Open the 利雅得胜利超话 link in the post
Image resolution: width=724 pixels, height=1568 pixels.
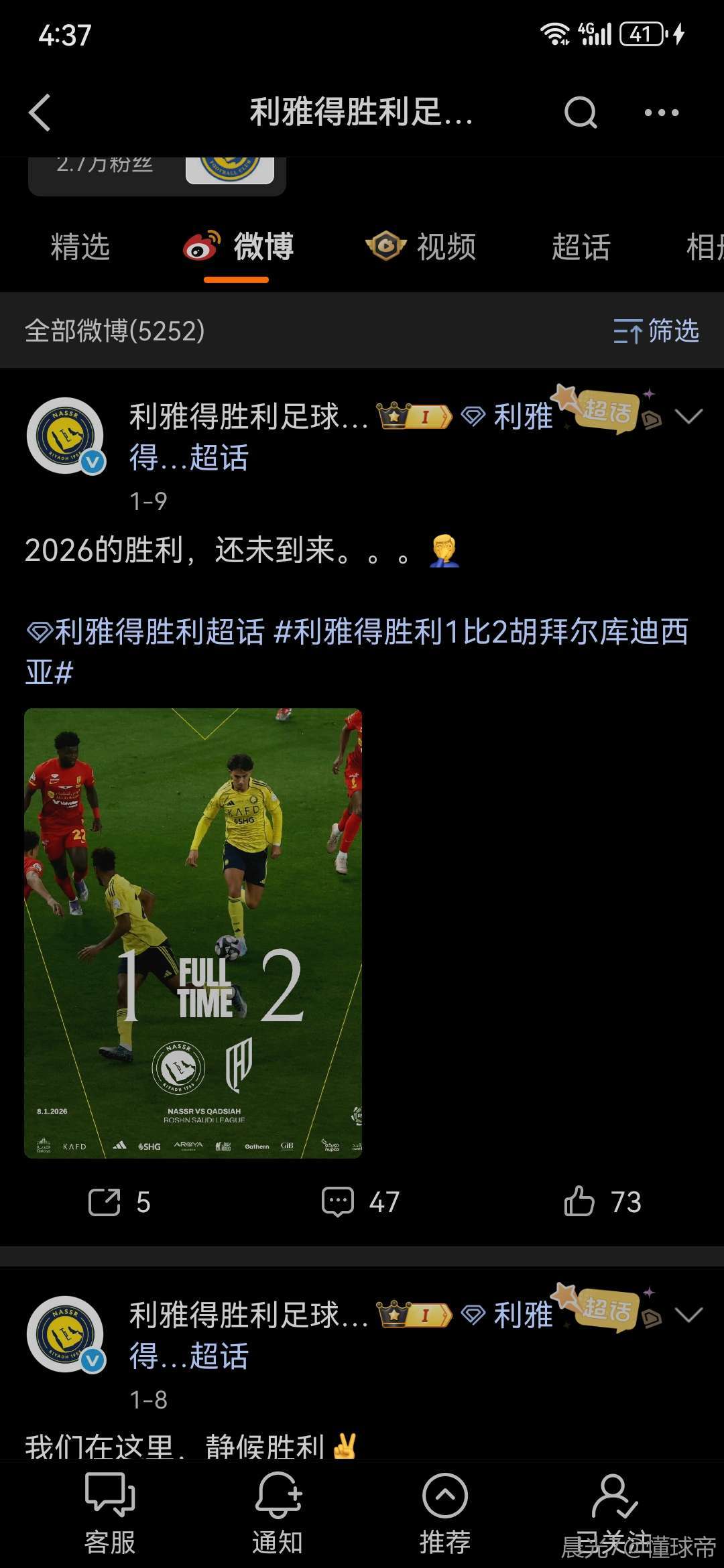coord(146,632)
